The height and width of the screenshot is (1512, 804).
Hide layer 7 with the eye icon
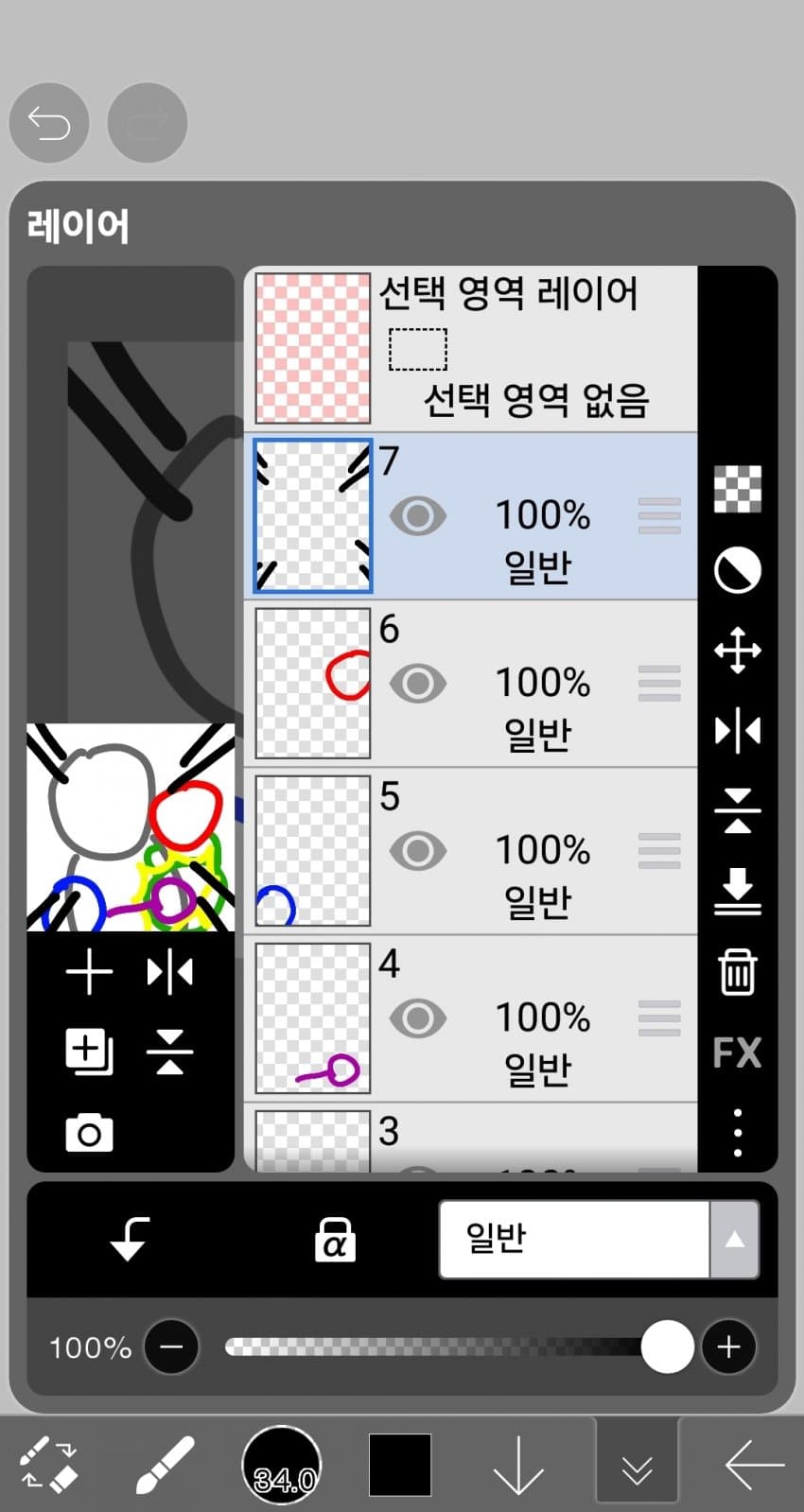click(x=417, y=516)
